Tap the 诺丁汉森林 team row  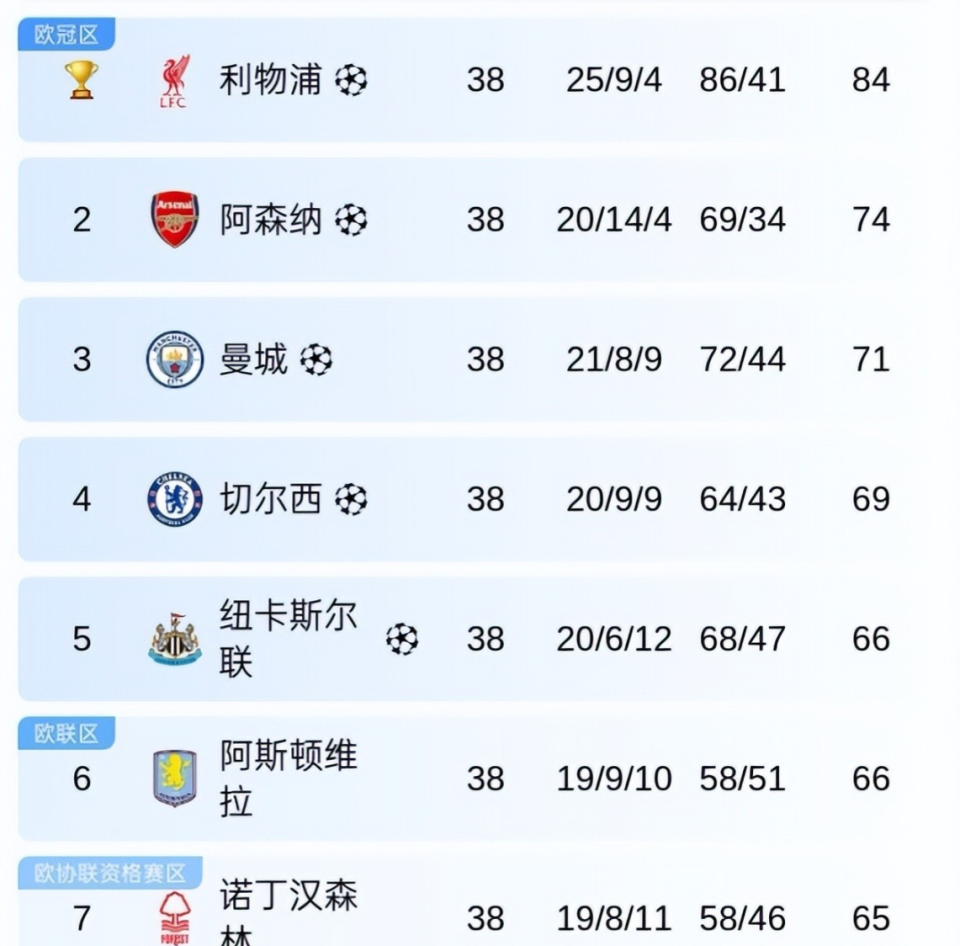pos(480,912)
